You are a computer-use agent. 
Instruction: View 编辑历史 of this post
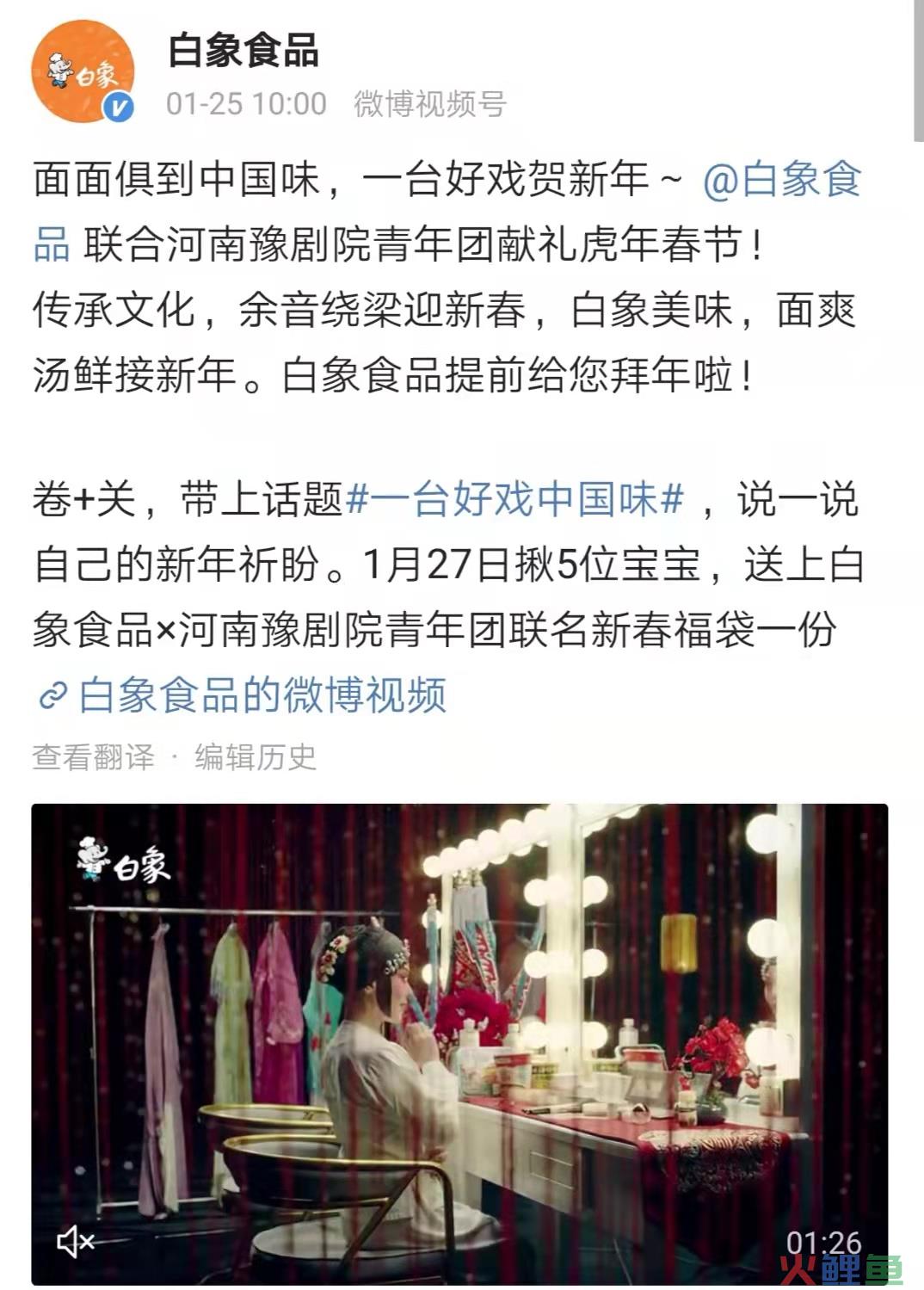click(256, 757)
